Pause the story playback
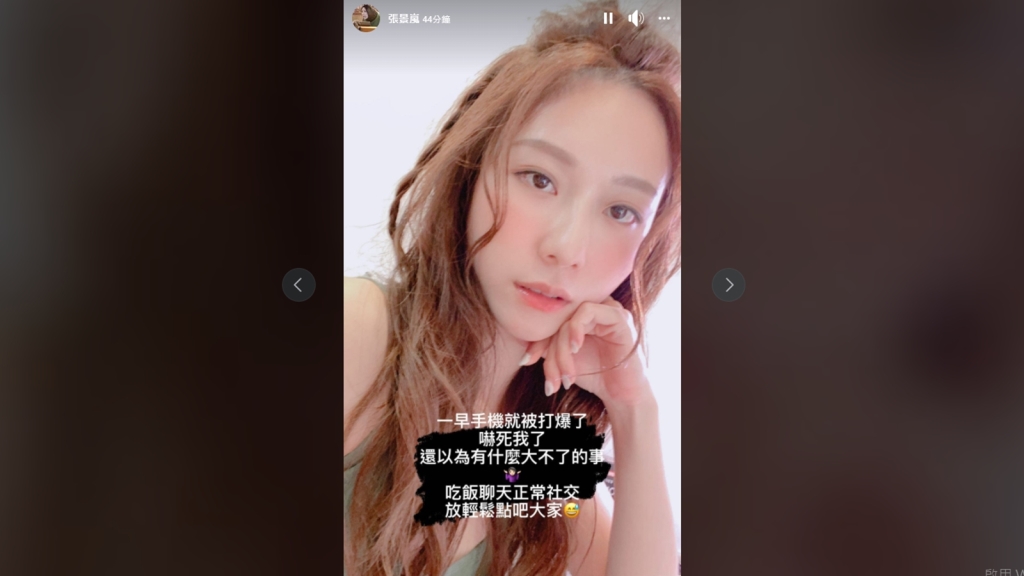1024x576 pixels. tap(608, 18)
